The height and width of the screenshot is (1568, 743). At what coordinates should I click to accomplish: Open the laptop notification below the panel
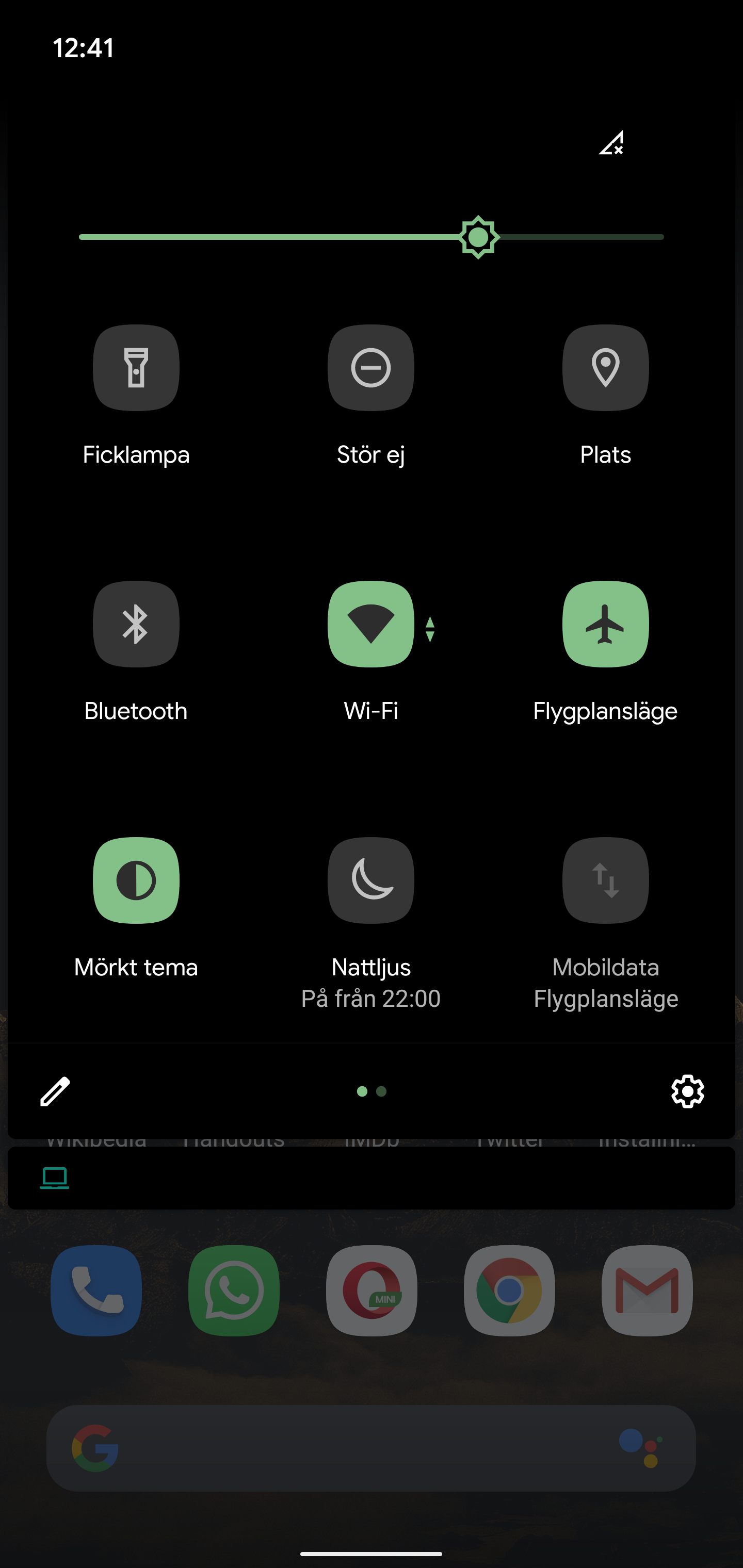pyautogui.click(x=371, y=1178)
